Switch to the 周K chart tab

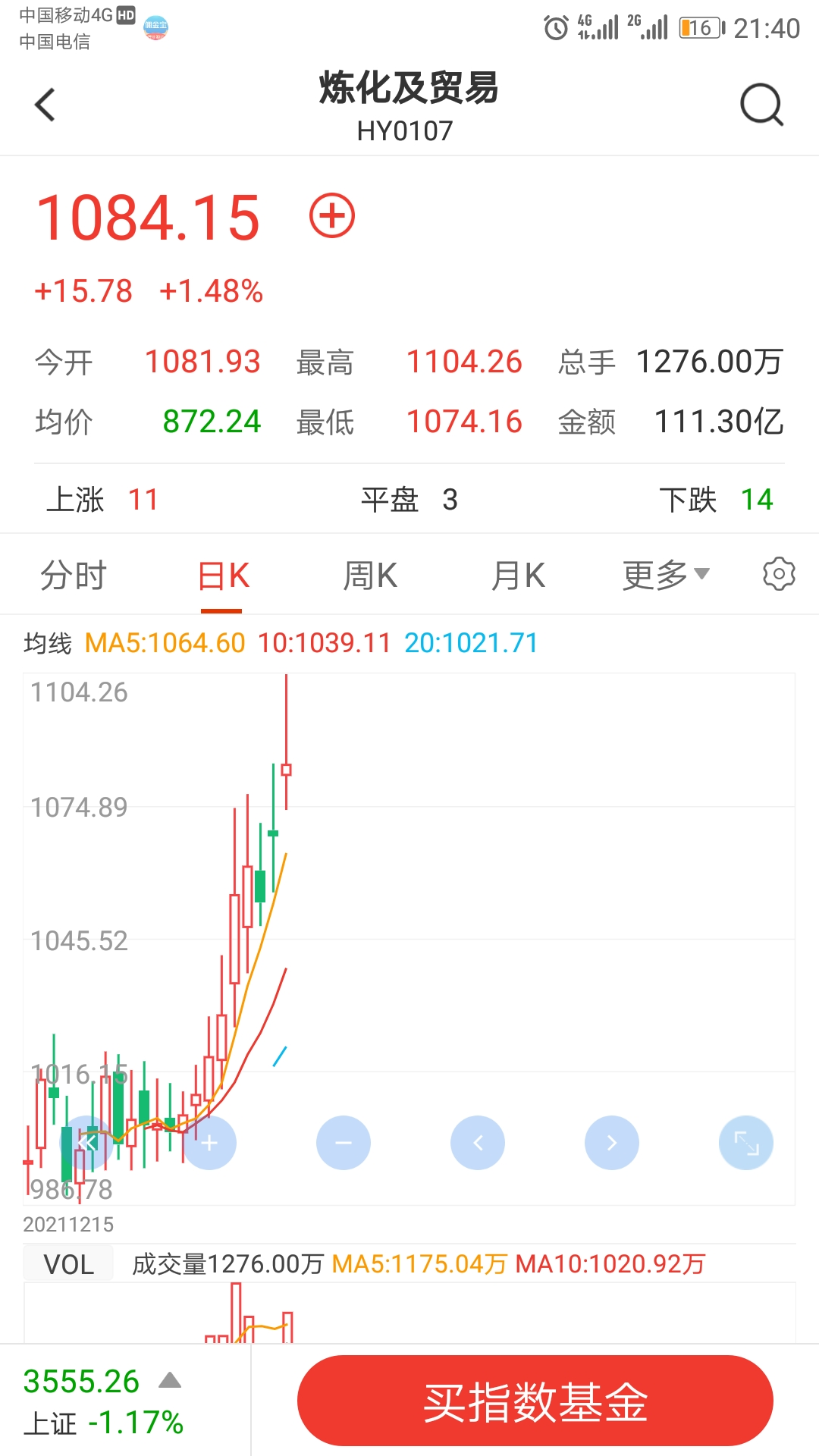(370, 576)
